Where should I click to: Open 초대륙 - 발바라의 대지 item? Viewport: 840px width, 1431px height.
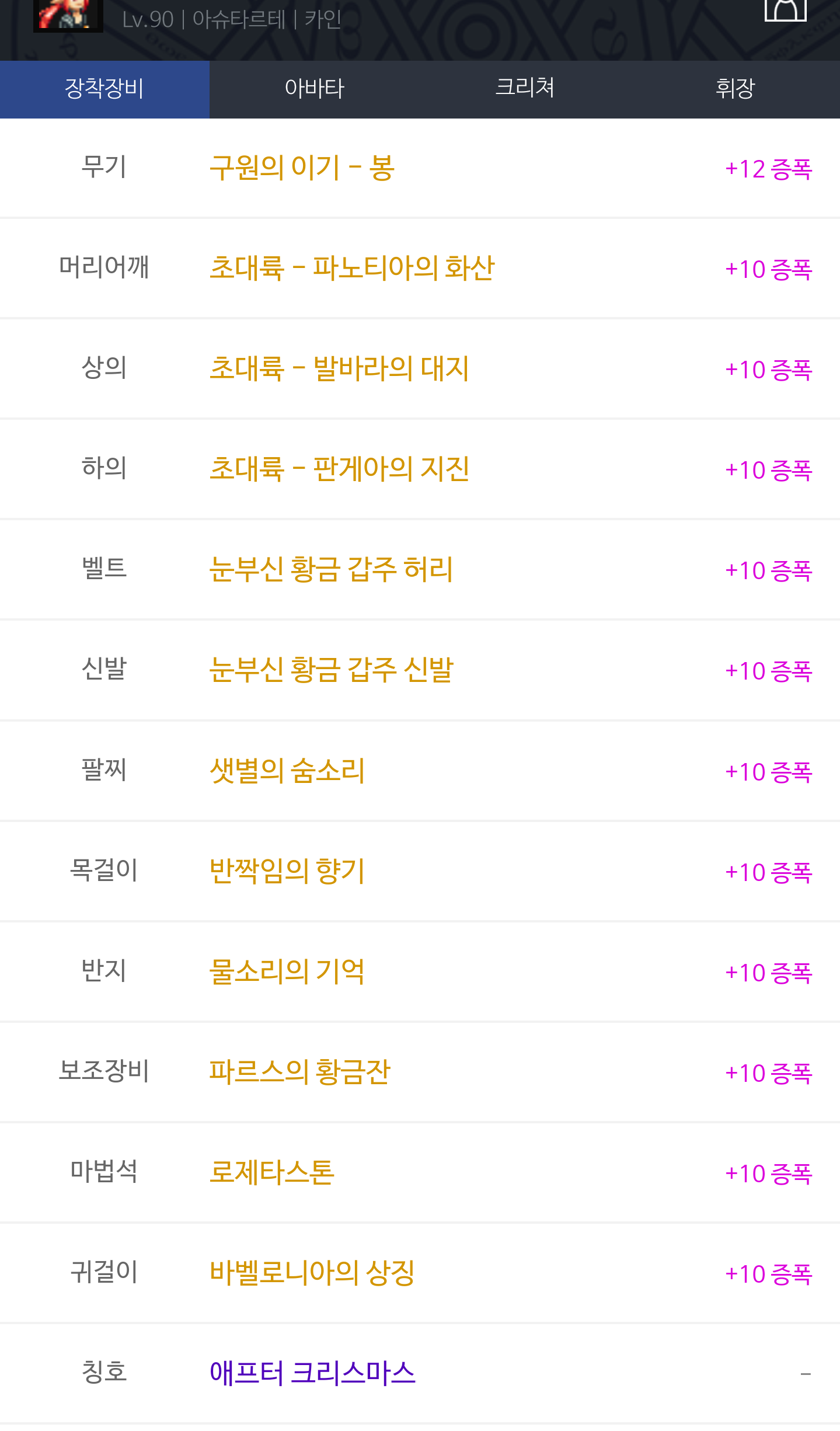(x=339, y=369)
